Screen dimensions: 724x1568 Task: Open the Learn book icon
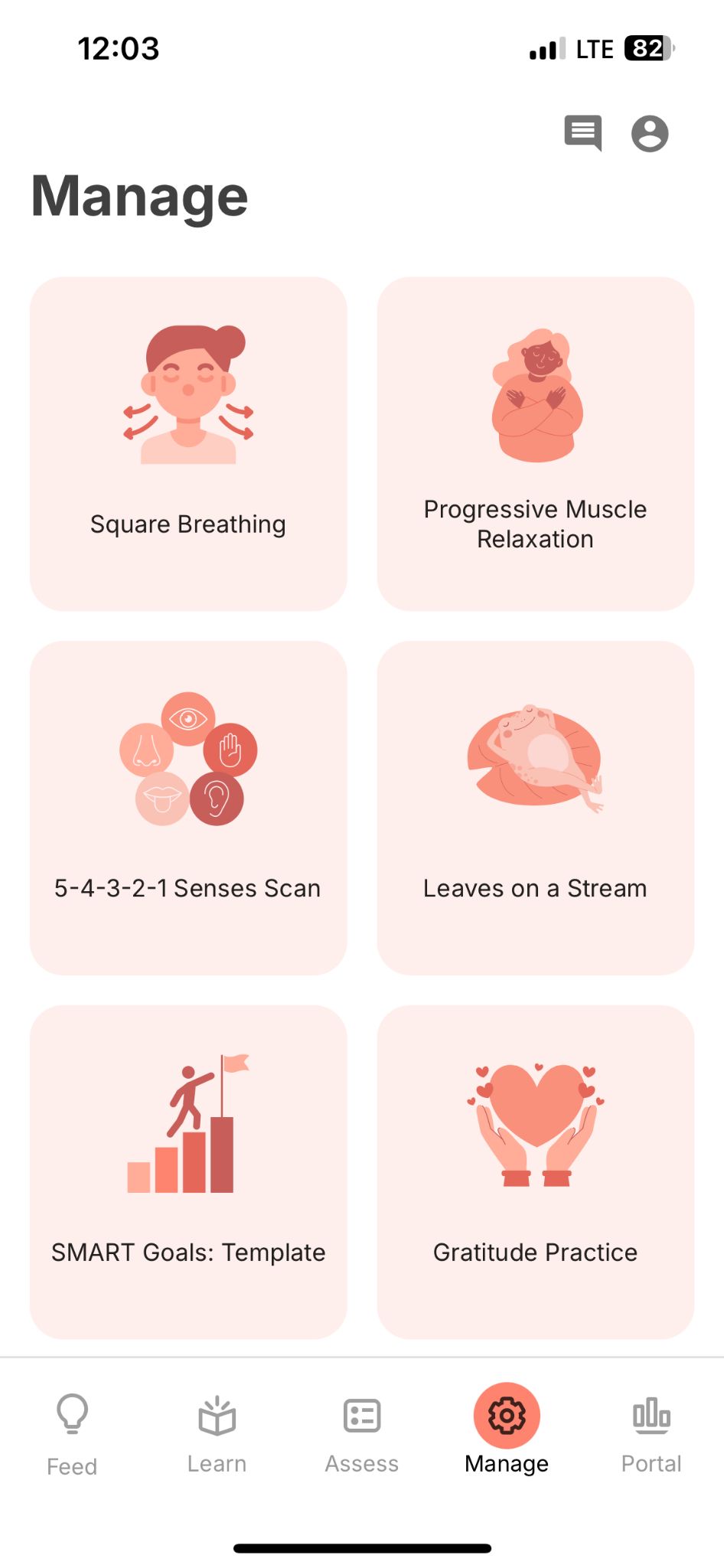(217, 1414)
